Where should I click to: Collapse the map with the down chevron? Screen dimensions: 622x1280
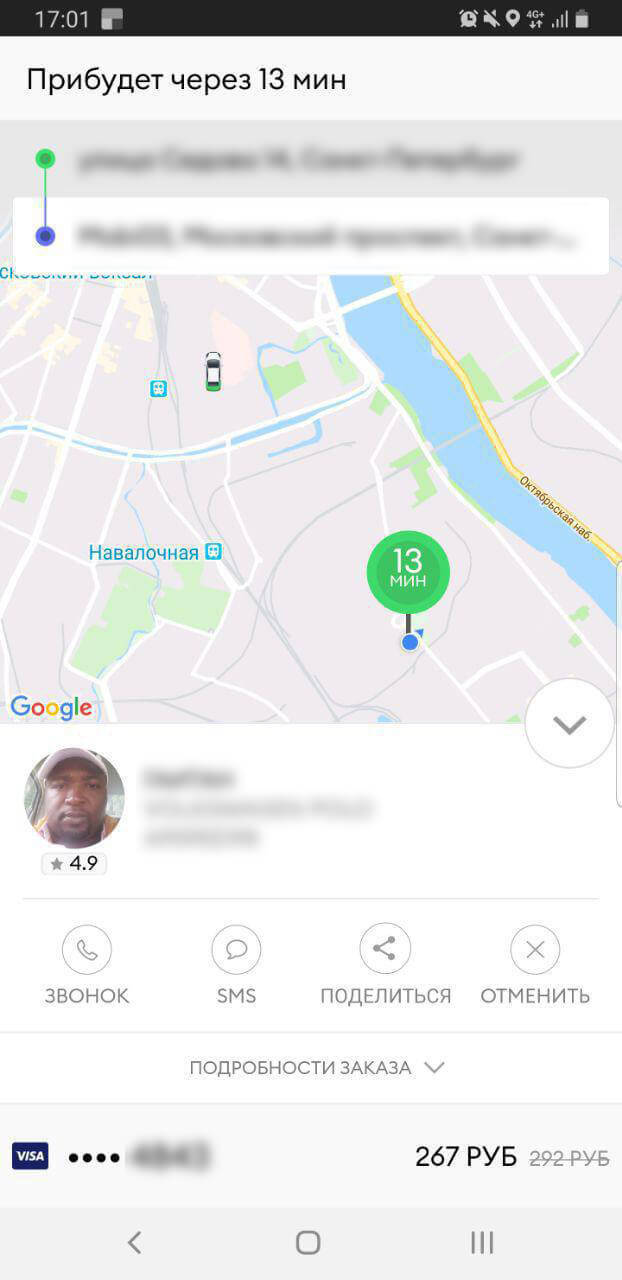coord(569,724)
